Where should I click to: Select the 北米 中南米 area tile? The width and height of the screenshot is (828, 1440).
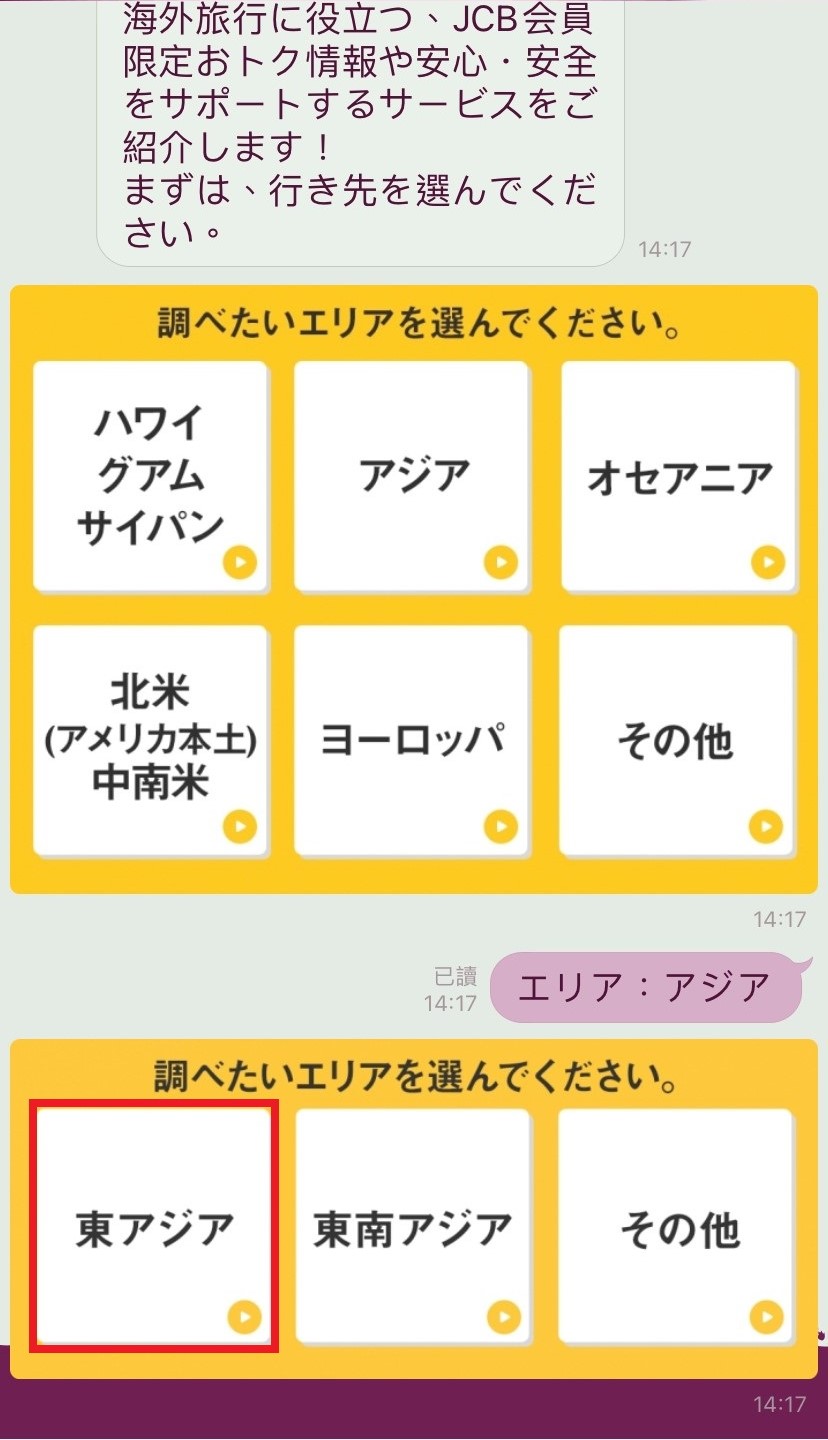151,741
